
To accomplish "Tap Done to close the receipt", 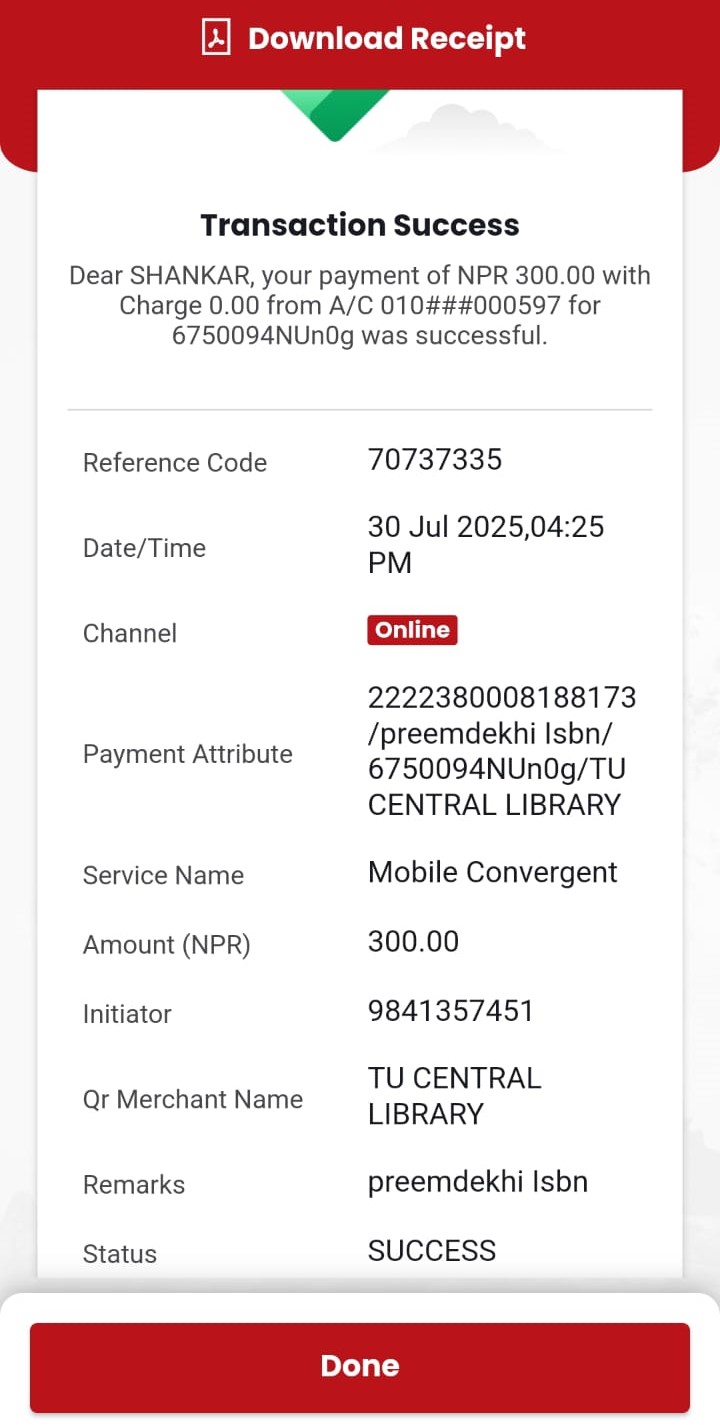I will (360, 1366).
